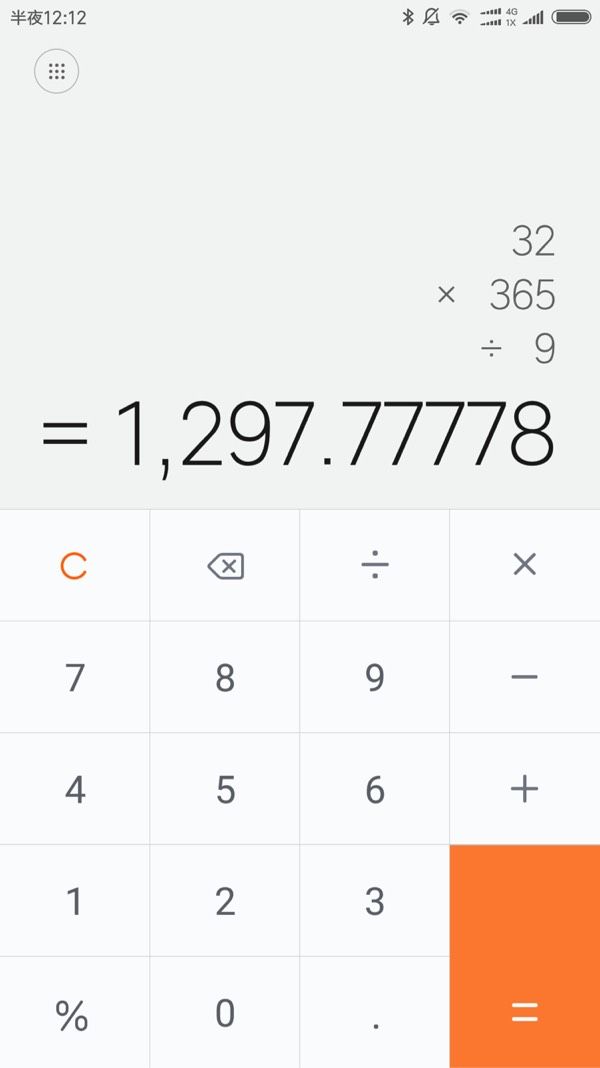Screen dimensions: 600x1068
Task: Tap the plus key
Action: 525,789
